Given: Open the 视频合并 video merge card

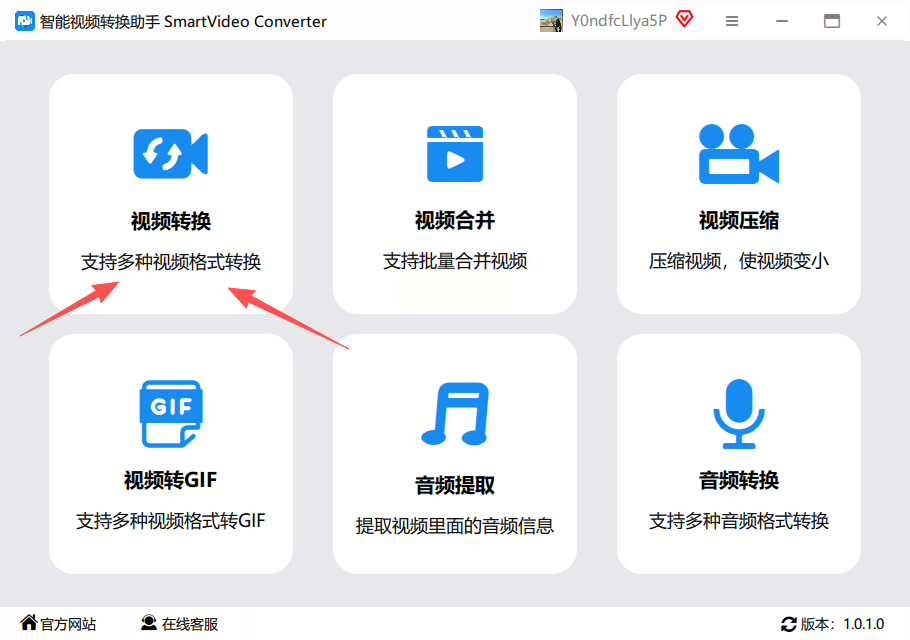Looking at the screenshot, I should (x=454, y=193).
